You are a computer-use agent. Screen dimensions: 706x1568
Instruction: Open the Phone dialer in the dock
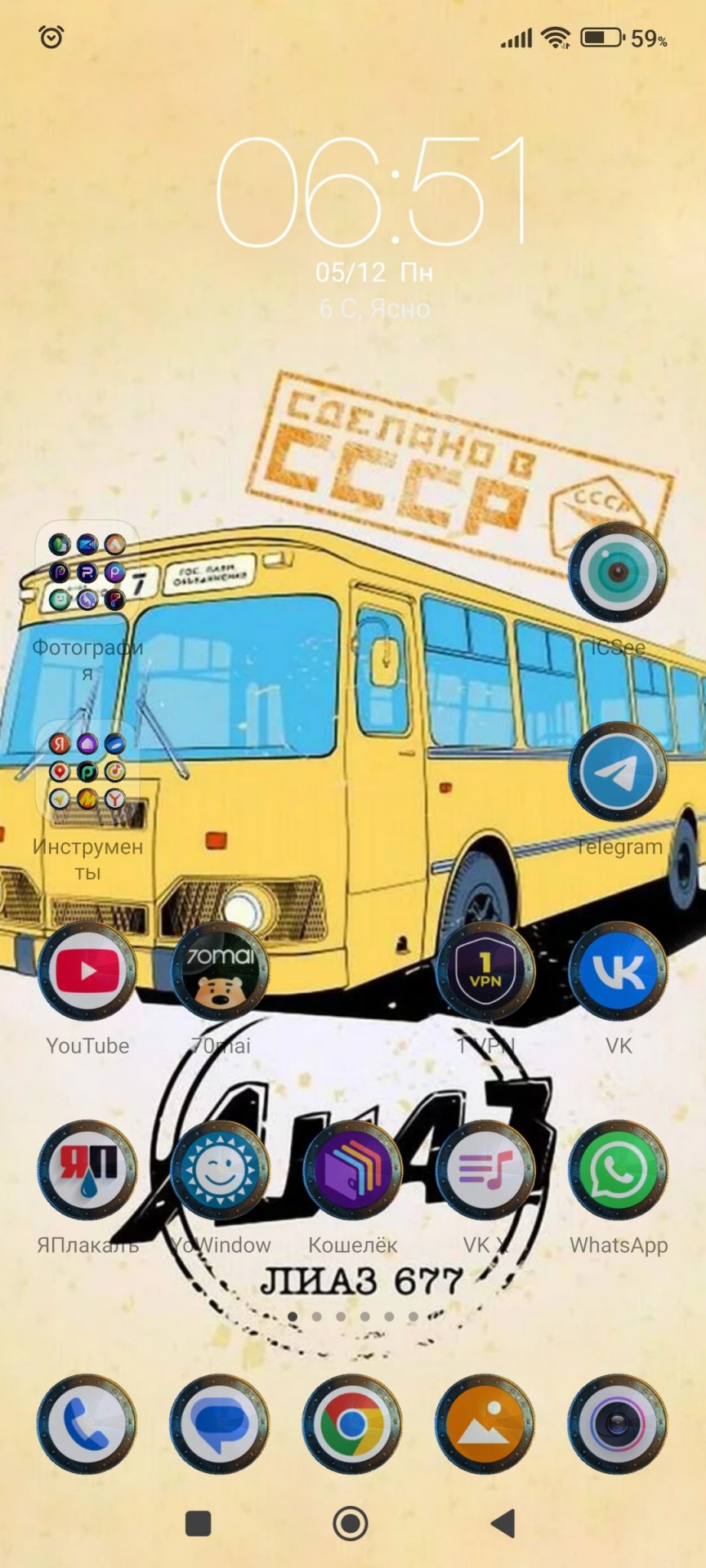(x=87, y=1424)
